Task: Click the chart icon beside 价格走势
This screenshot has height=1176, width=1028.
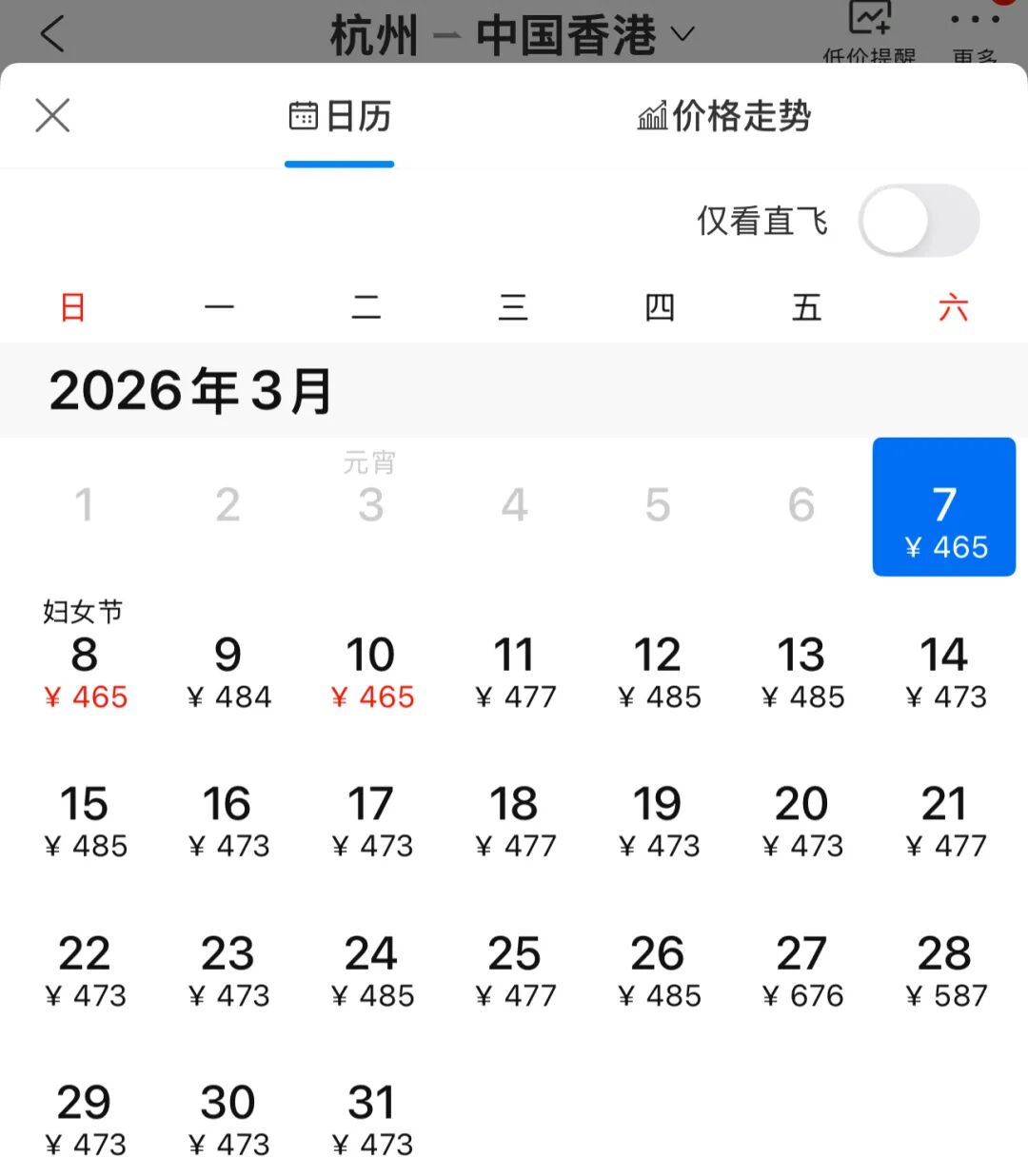Action: point(653,116)
